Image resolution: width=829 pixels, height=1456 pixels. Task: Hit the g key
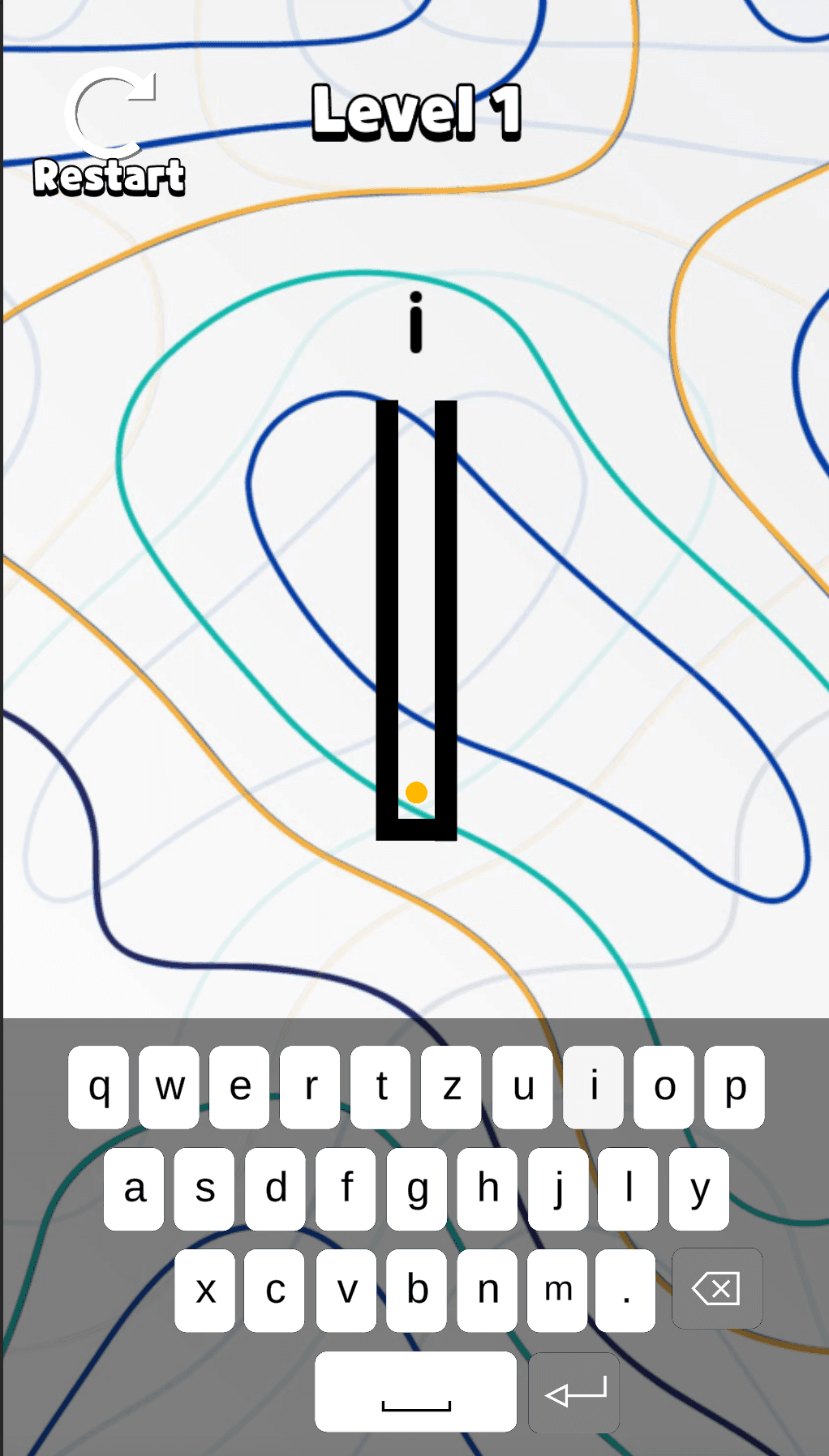(417, 1188)
